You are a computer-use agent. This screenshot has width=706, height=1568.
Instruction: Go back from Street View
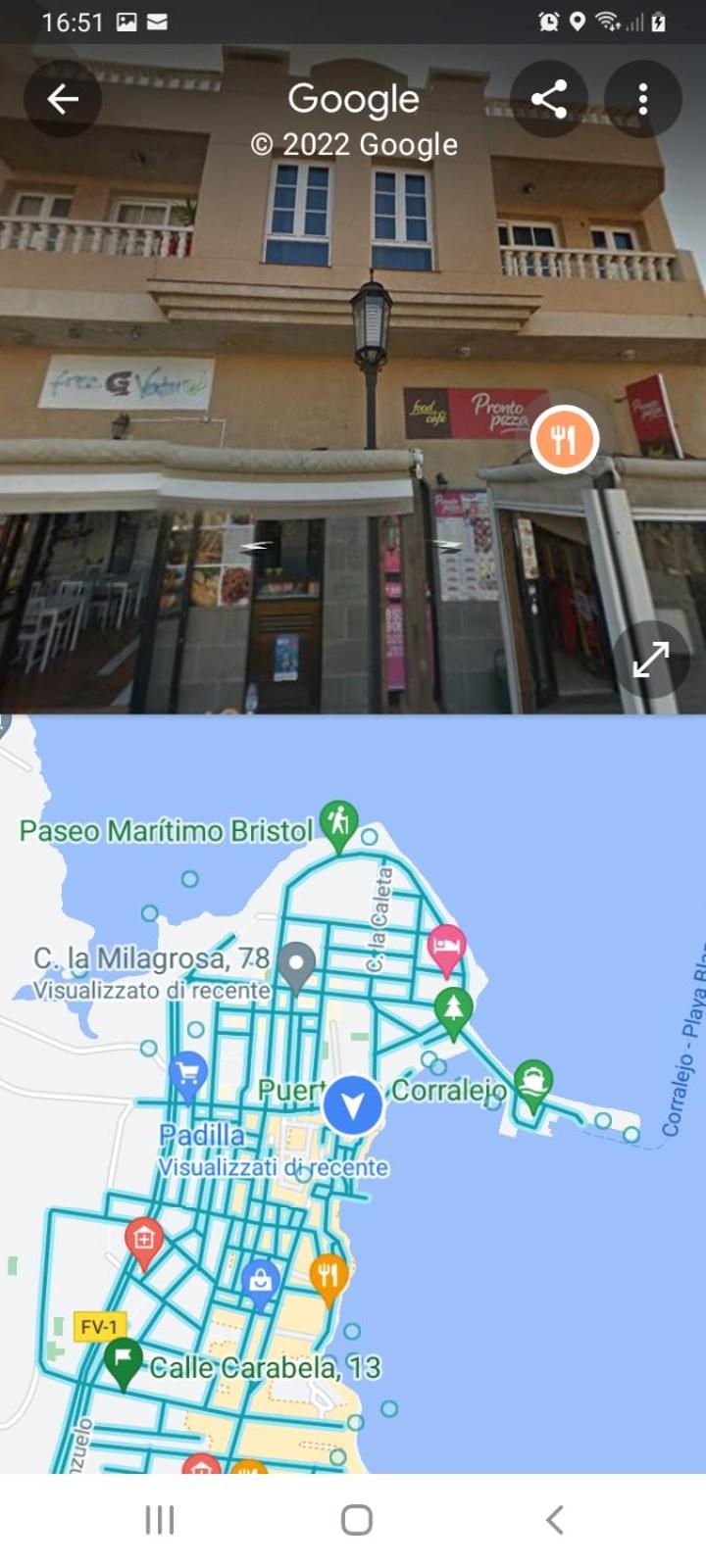click(x=63, y=99)
